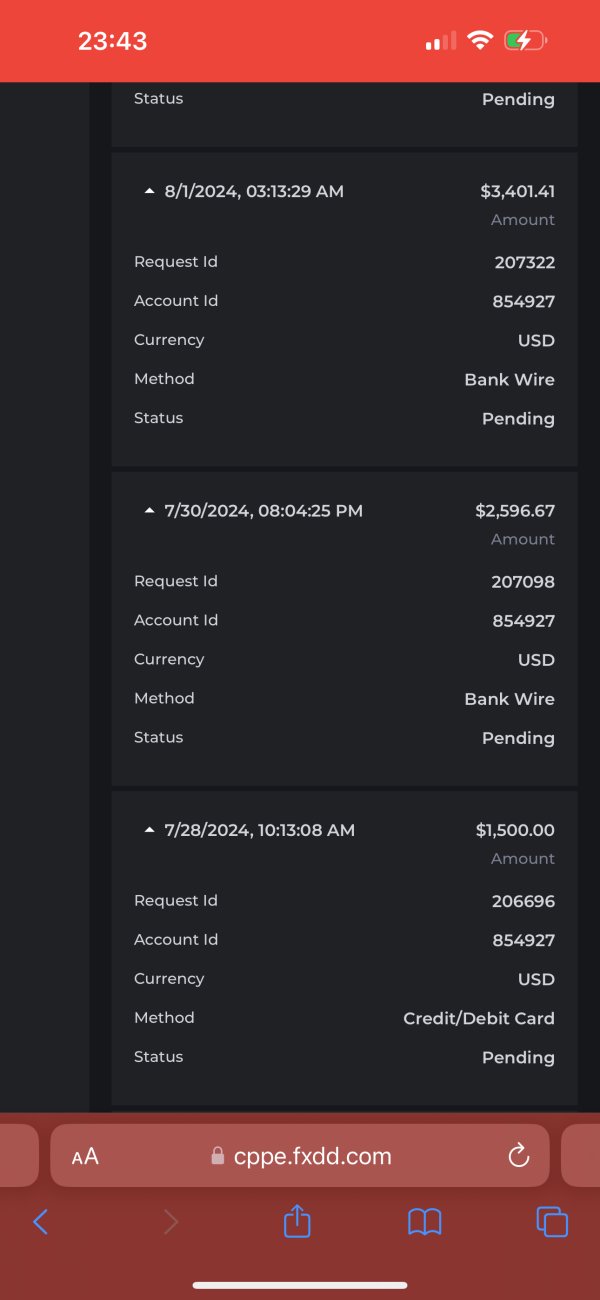
Task: Reload the page
Action: (518, 1157)
